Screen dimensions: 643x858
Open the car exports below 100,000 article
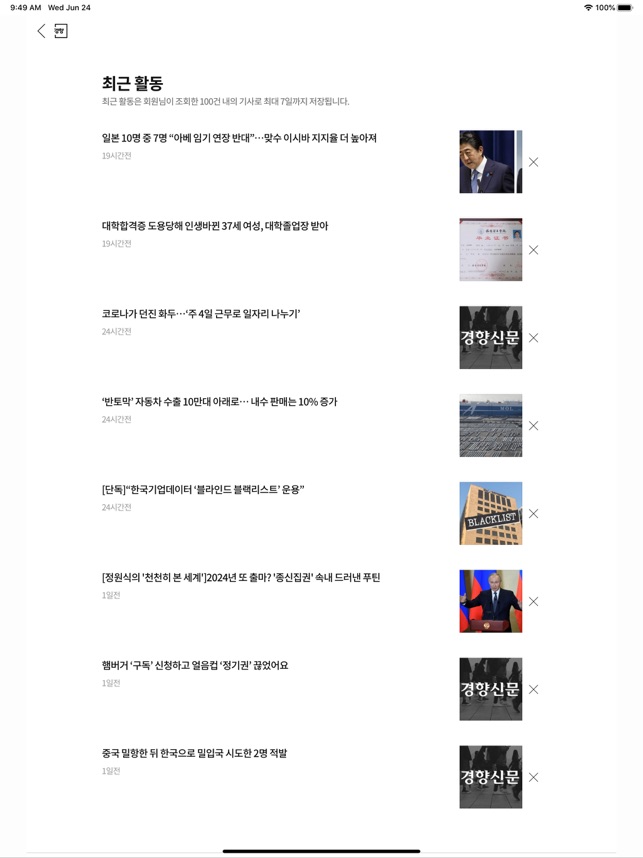(x=219, y=402)
